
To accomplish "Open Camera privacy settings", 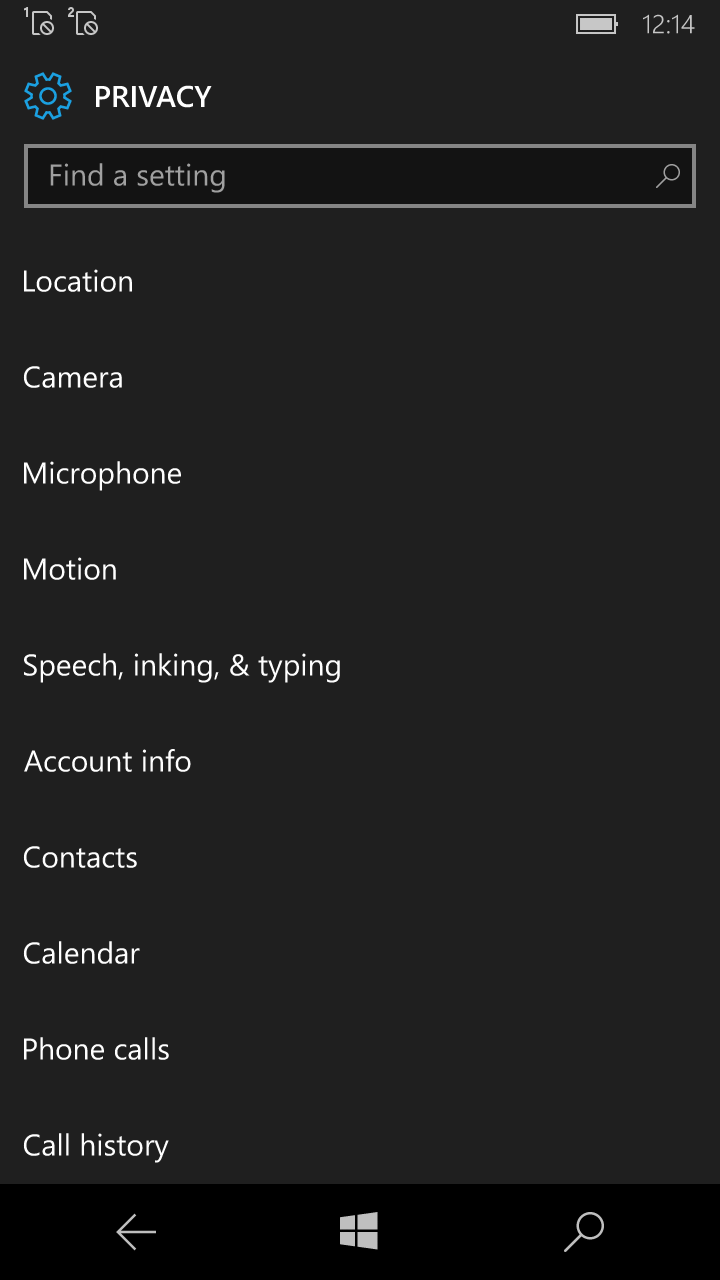I will [360, 378].
